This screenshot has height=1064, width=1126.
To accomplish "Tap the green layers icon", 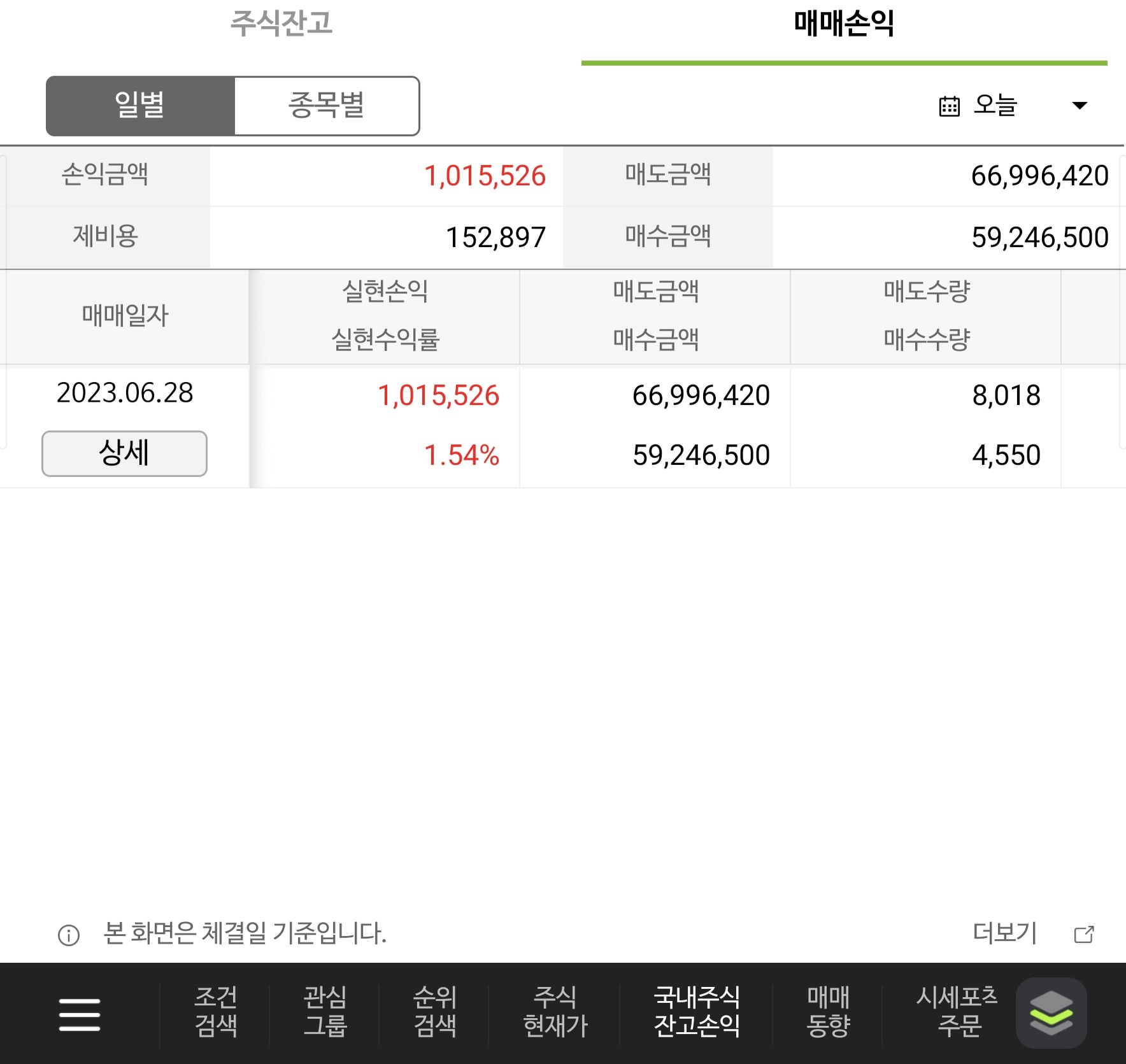I will (1051, 1012).
